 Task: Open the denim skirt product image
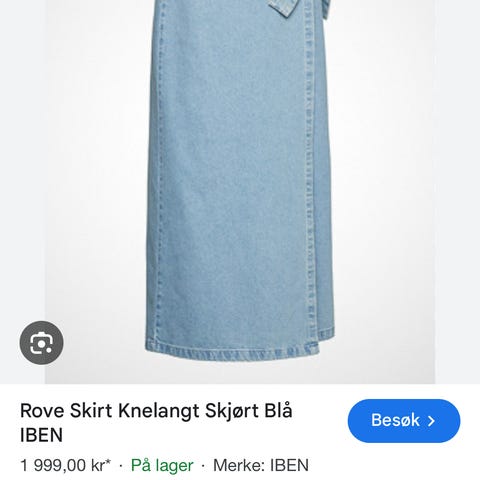(240, 192)
